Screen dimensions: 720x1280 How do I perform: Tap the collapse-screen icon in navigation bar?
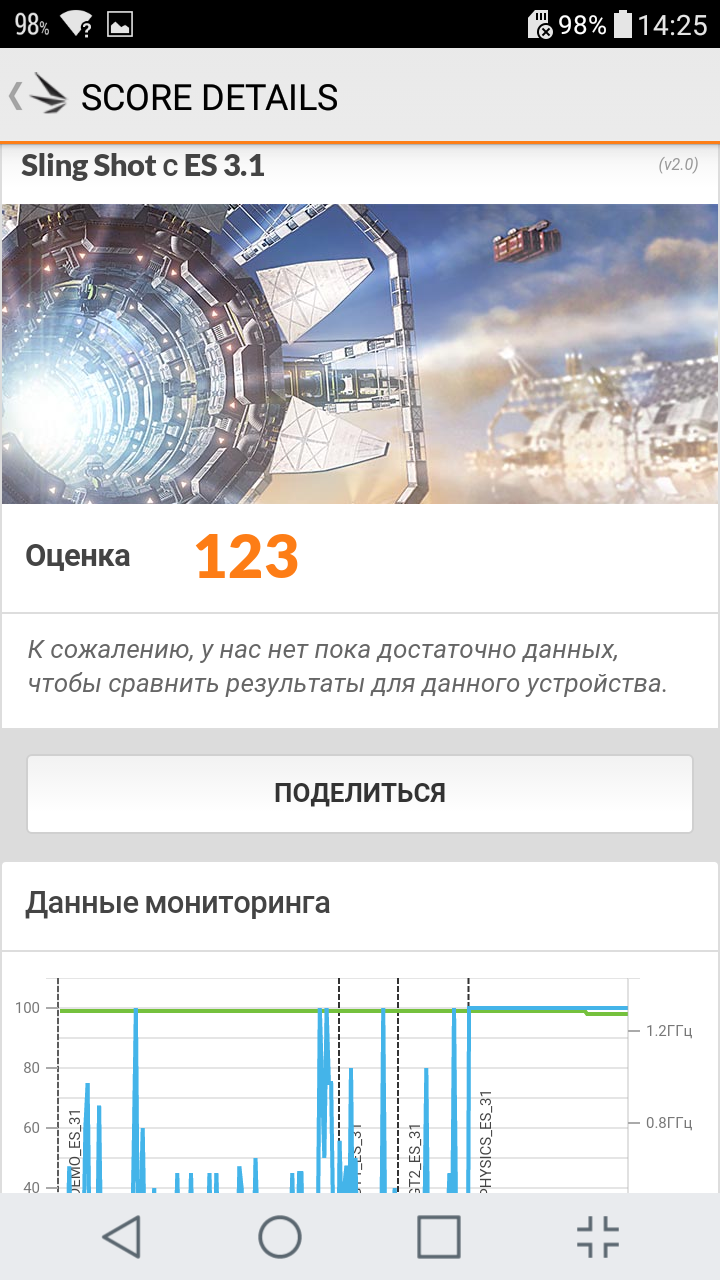pyautogui.click(x=598, y=1237)
